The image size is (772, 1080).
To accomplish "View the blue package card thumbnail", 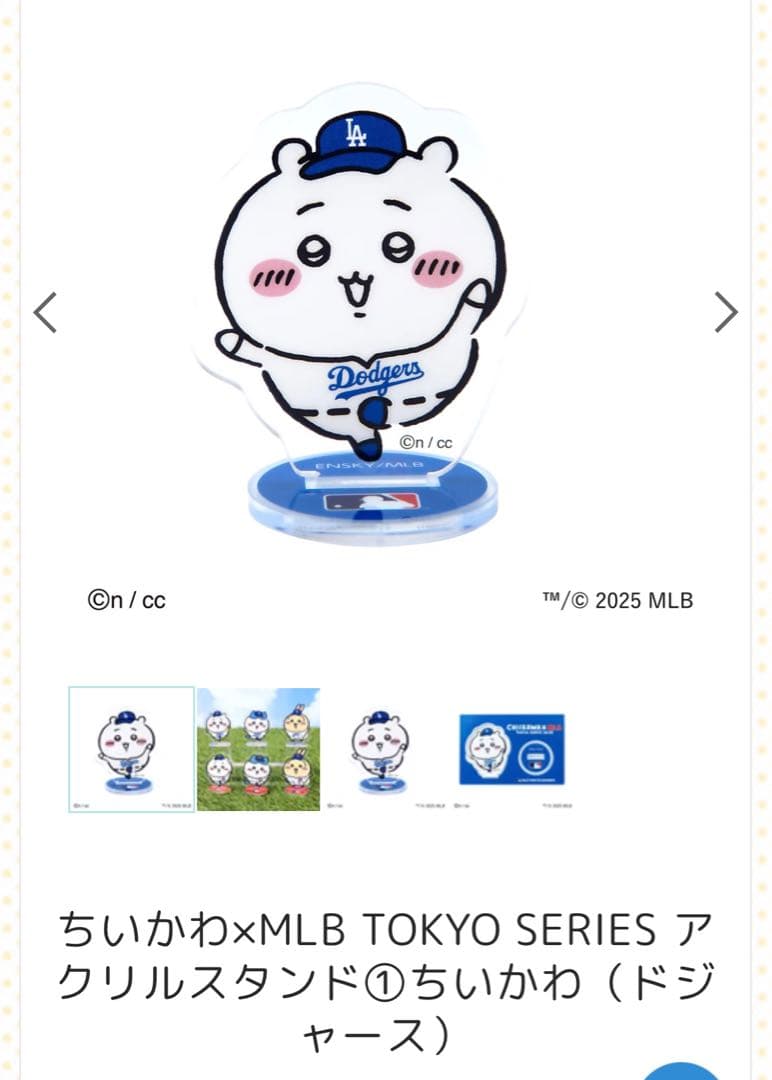I will pyautogui.click(x=511, y=749).
